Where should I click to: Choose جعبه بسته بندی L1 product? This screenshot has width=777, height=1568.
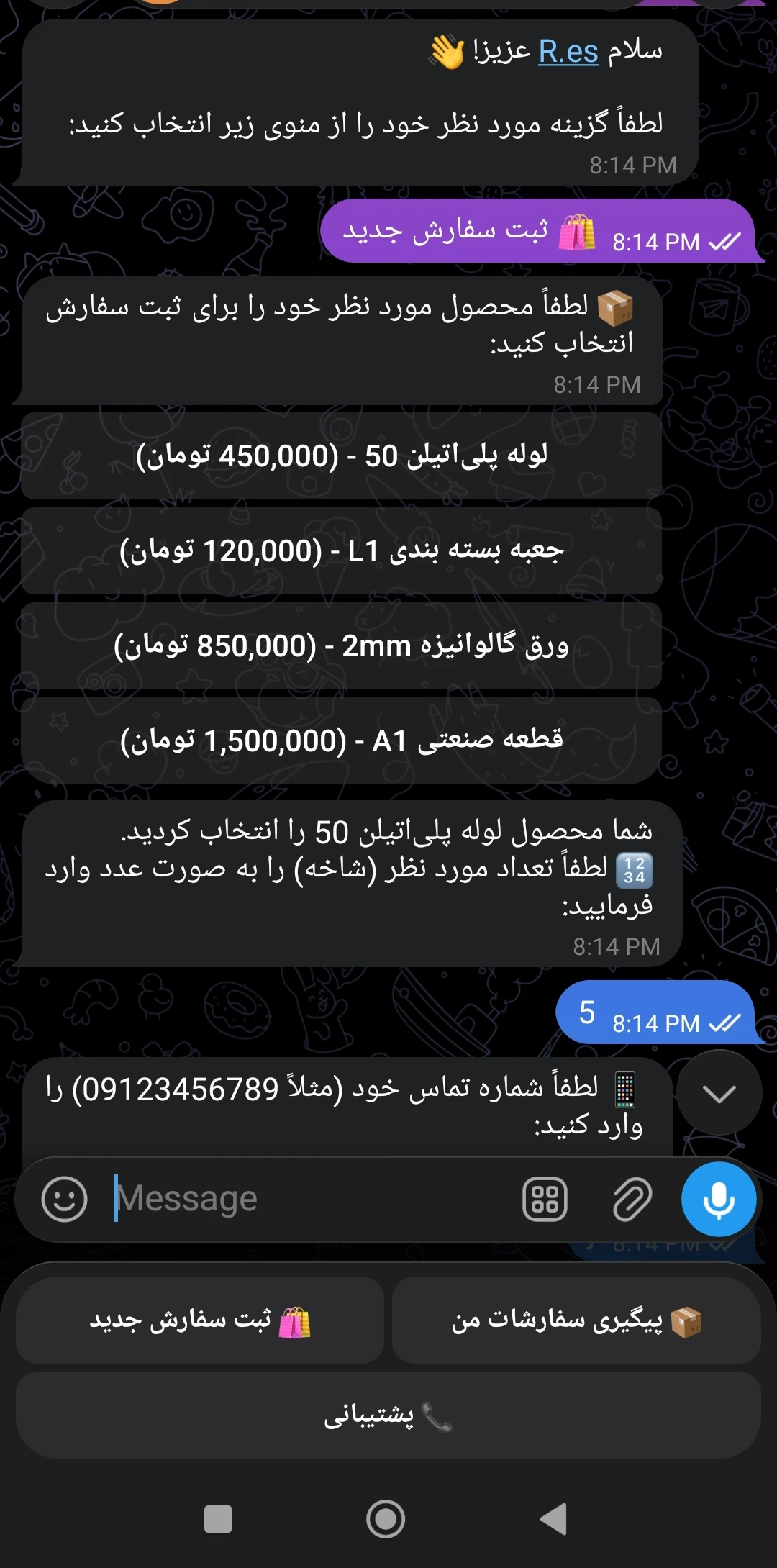pos(341,550)
